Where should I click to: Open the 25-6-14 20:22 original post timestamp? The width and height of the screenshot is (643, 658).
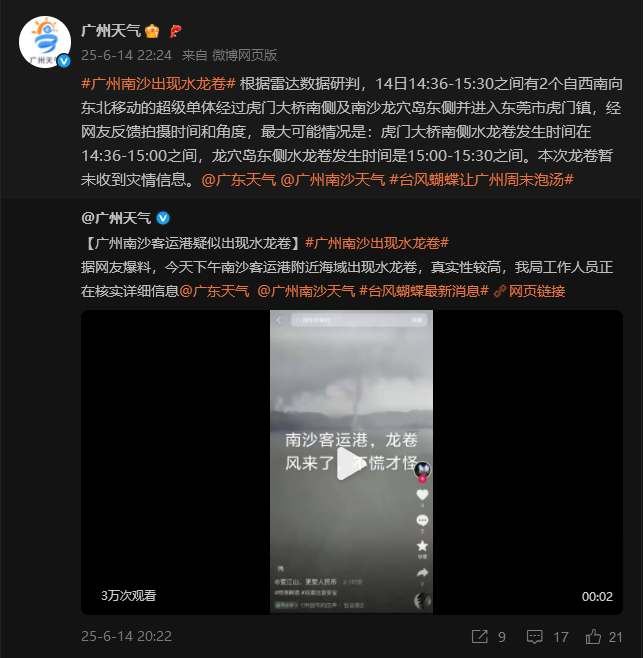[x=126, y=636]
